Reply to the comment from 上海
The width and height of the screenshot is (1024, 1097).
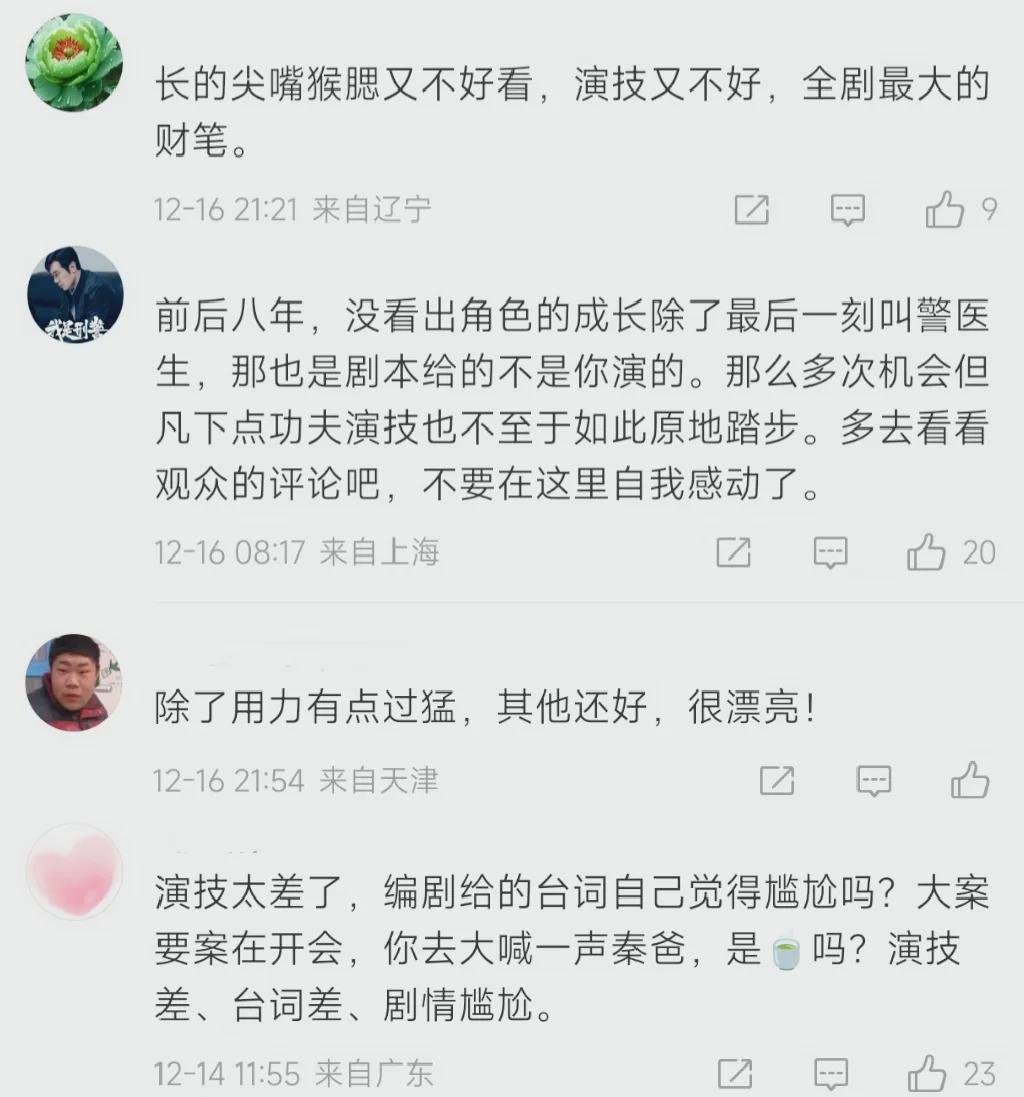(x=830, y=553)
